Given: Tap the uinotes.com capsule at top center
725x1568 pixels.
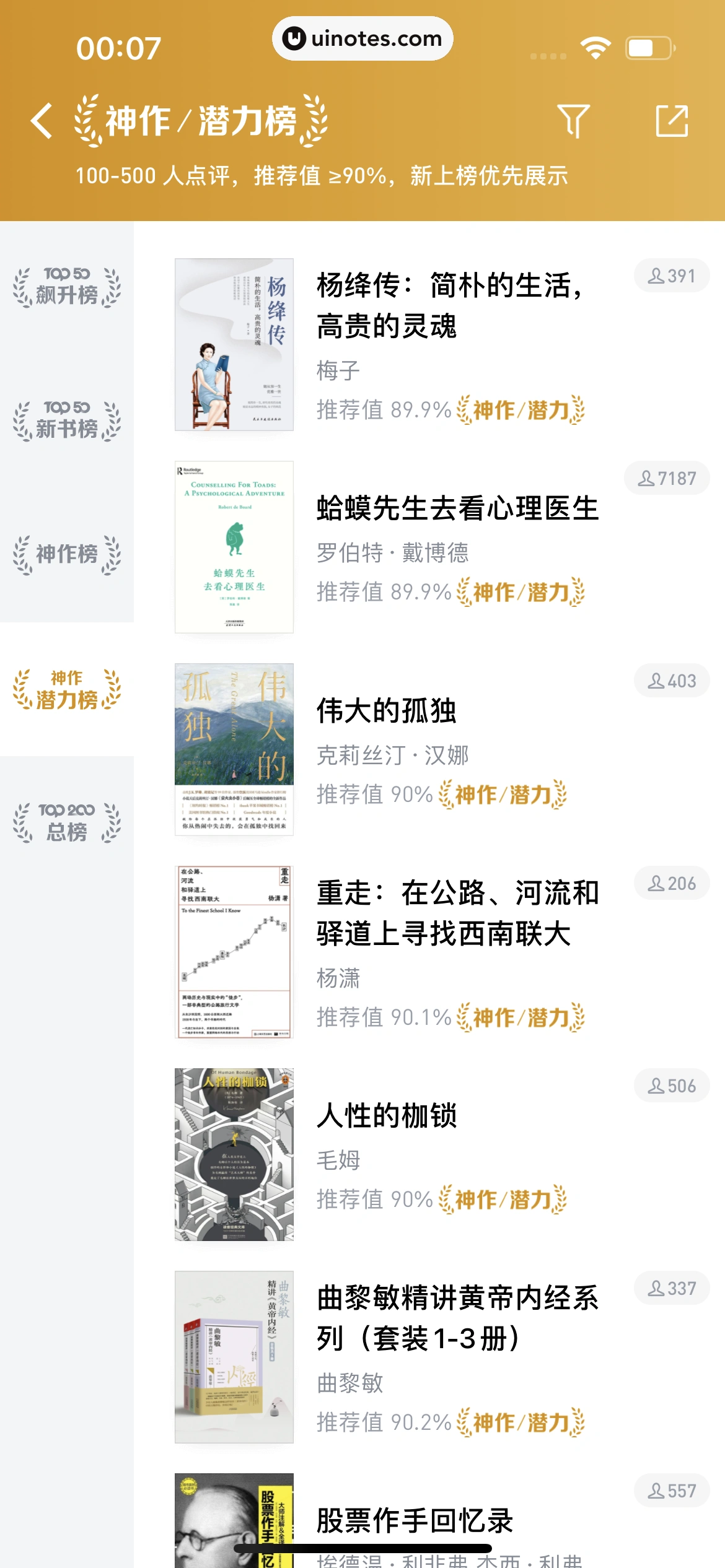Looking at the screenshot, I should point(362,38).
